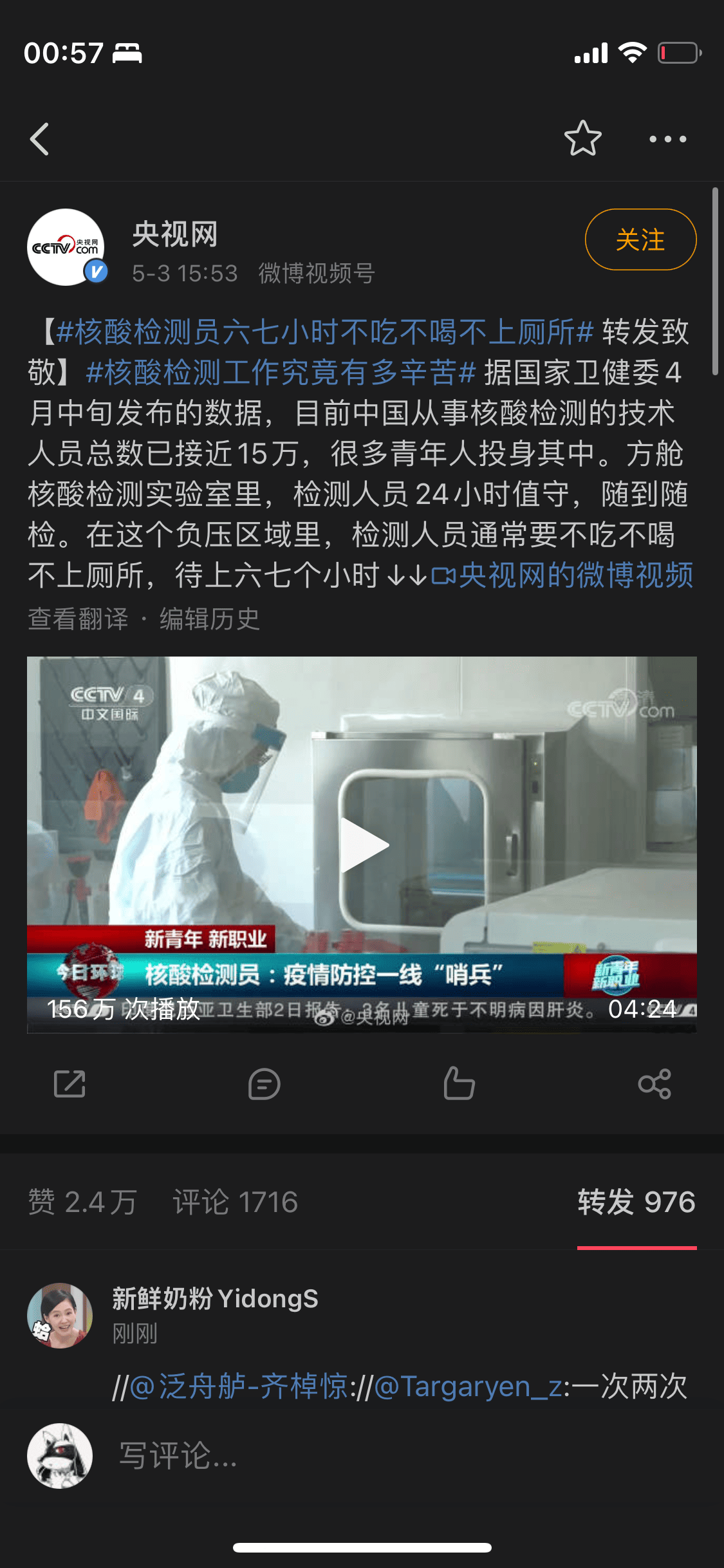The image size is (724, 1568).
Task: Share the post via share icon
Action: pyautogui.click(x=654, y=1084)
